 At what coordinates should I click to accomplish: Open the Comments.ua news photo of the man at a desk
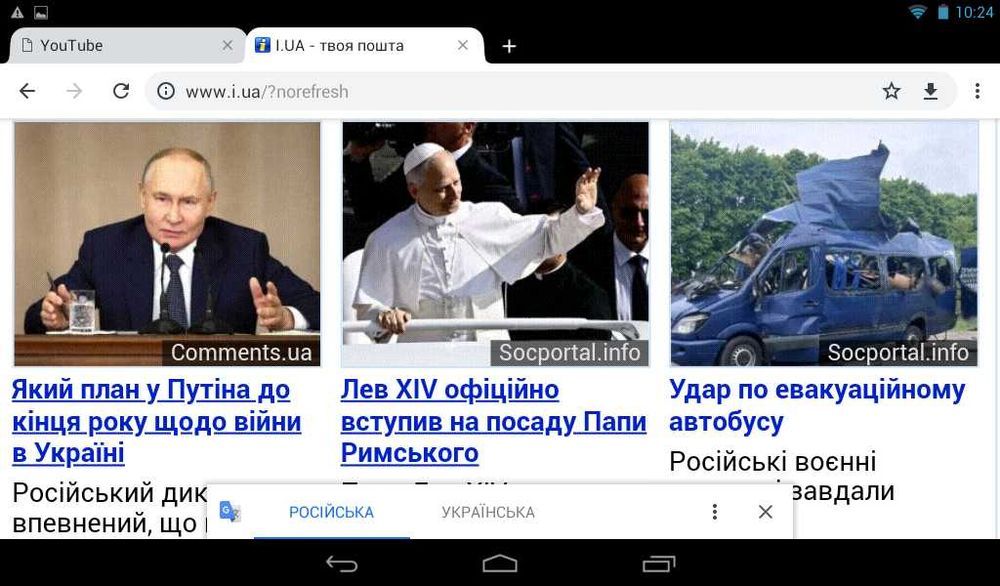[x=166, y=243]
